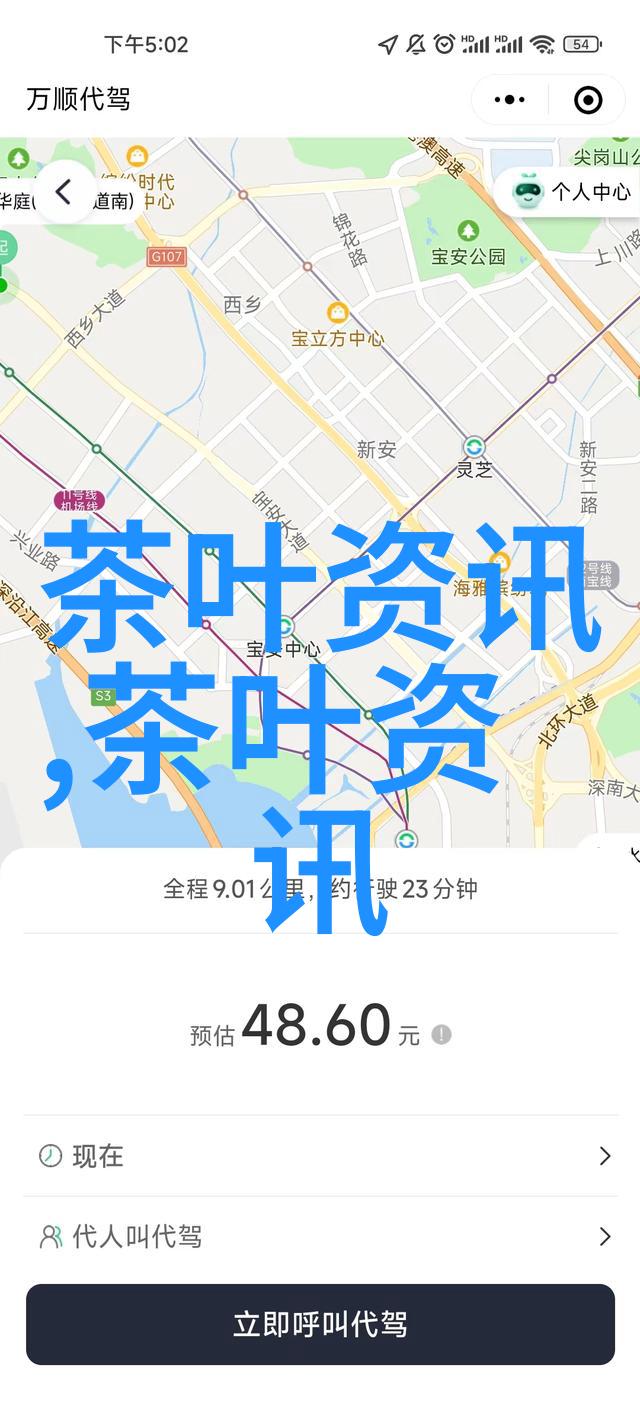Screen dimensions: 640x1422
Task: Open the 代人叫代驾 option
Action: (x=320, y=1237)
